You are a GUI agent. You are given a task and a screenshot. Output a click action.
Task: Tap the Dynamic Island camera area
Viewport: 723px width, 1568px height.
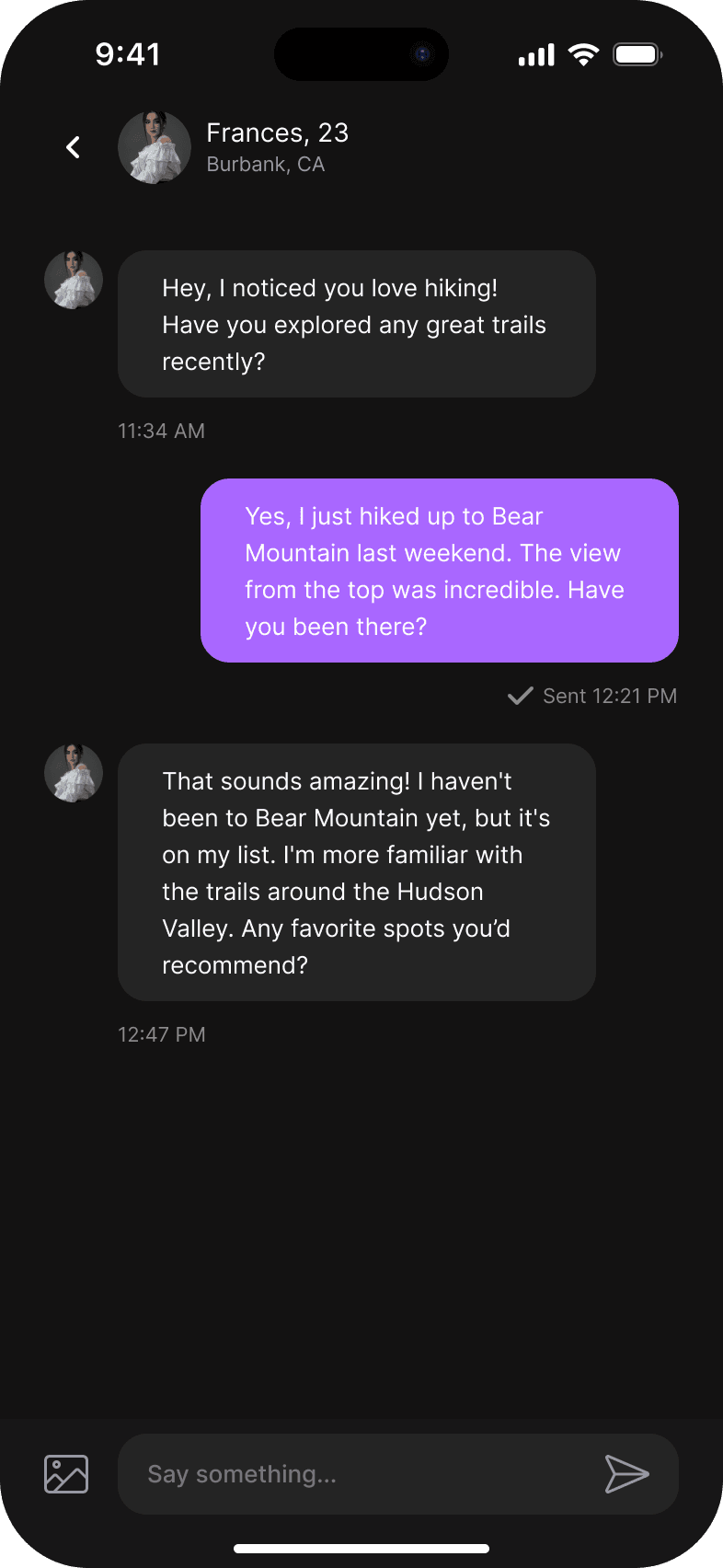coord(422,53)
